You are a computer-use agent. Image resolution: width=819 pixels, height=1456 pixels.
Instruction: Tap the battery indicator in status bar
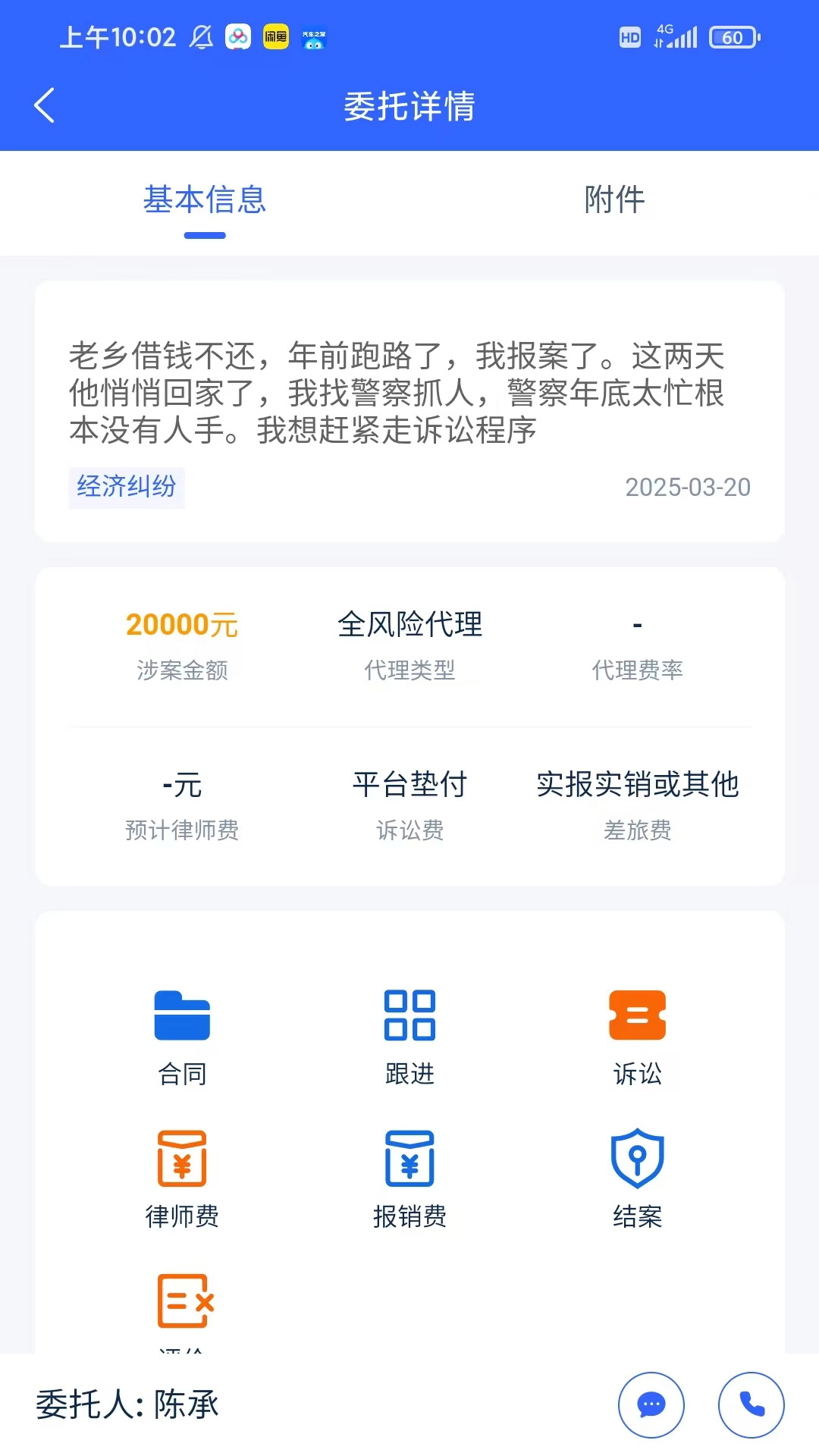[x=733, y=36]
